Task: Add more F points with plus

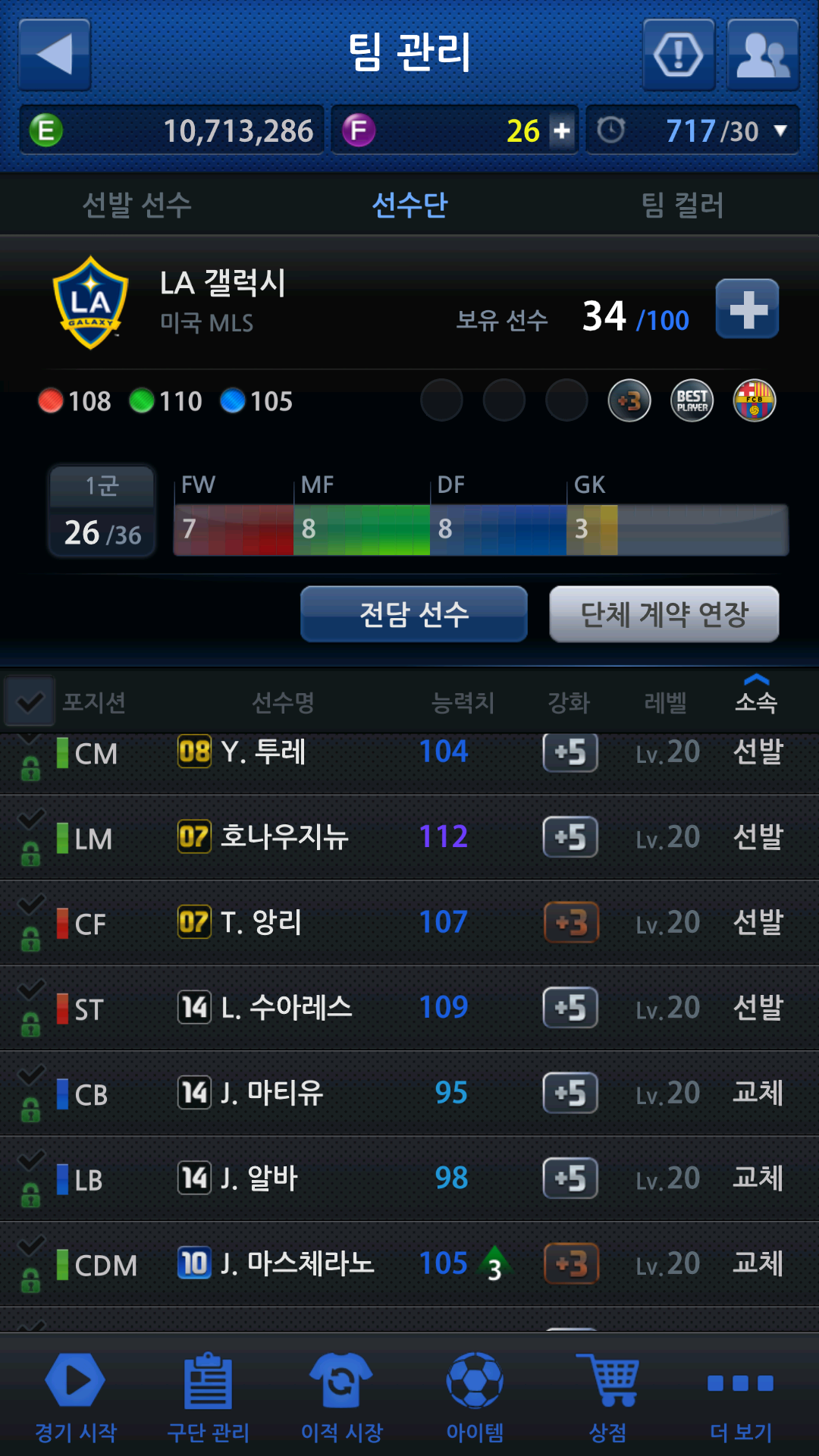Action: (x=562, y=130)
